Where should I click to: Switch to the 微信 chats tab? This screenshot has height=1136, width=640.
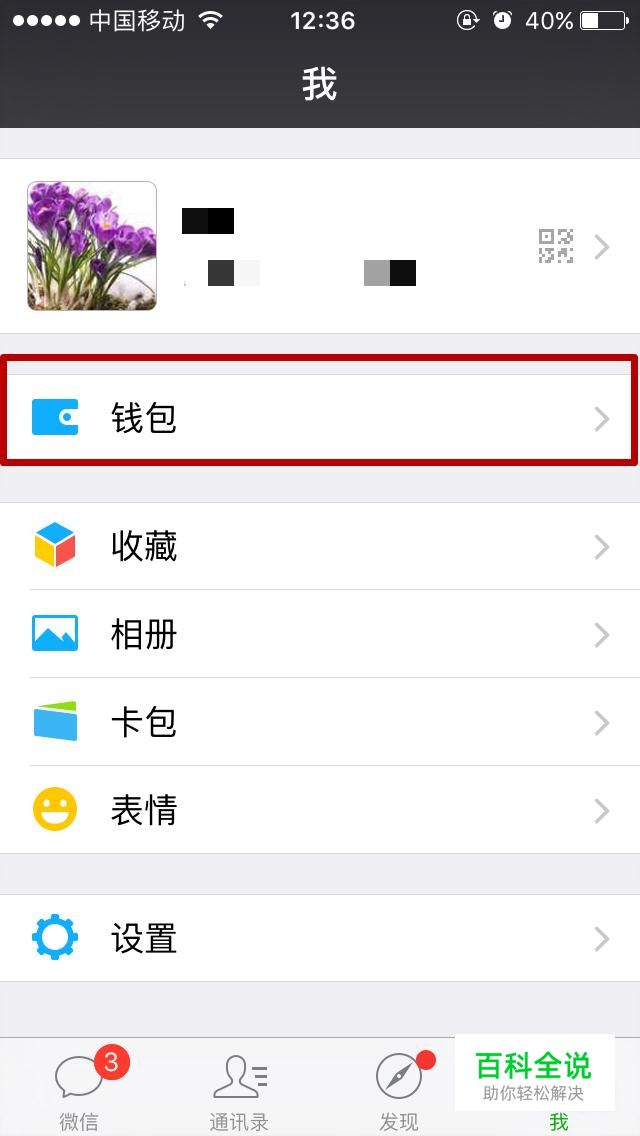pos(80,1090)
